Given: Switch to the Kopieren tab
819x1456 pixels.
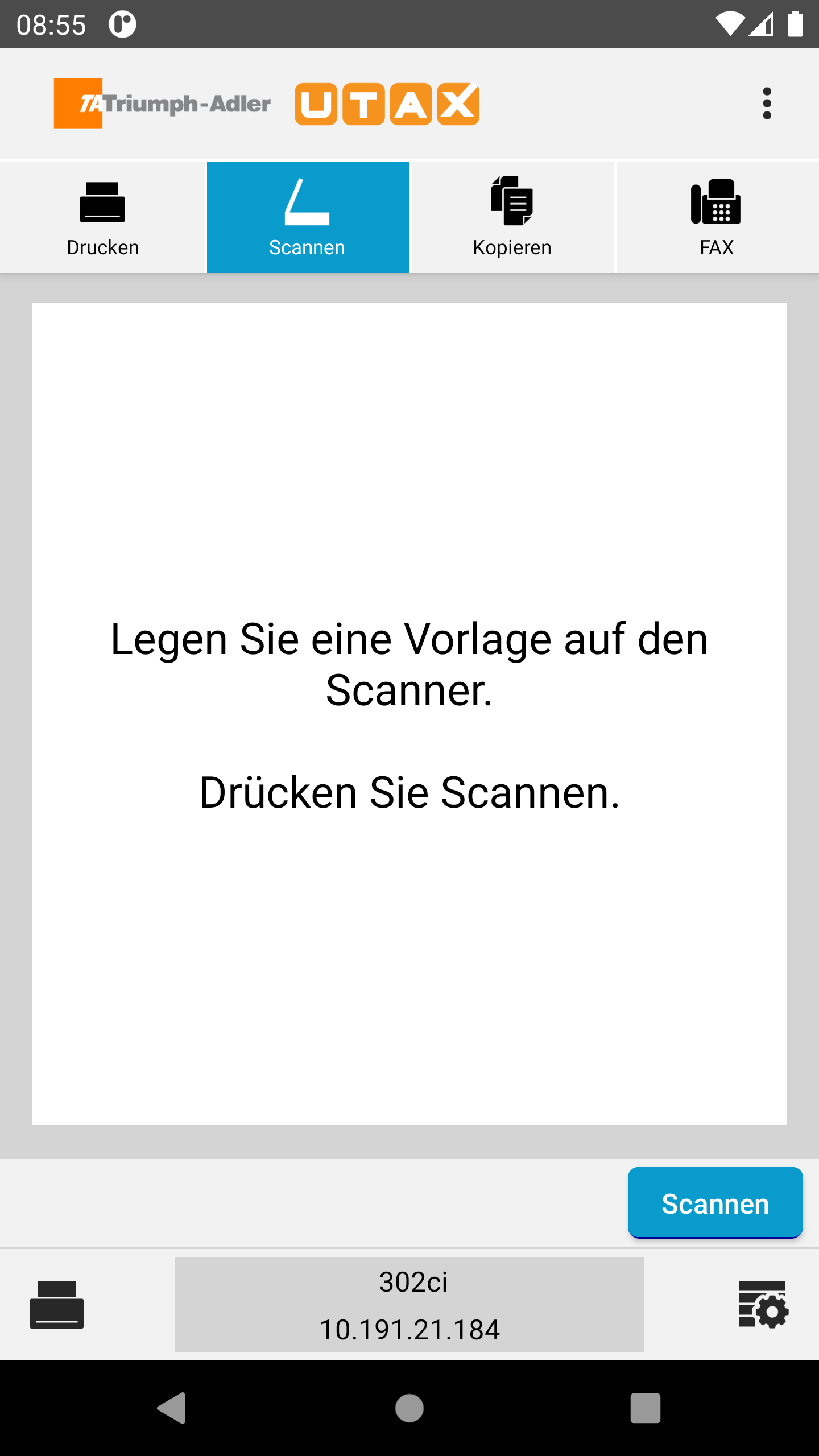Looking at the screenshot, I should [512, 217].
